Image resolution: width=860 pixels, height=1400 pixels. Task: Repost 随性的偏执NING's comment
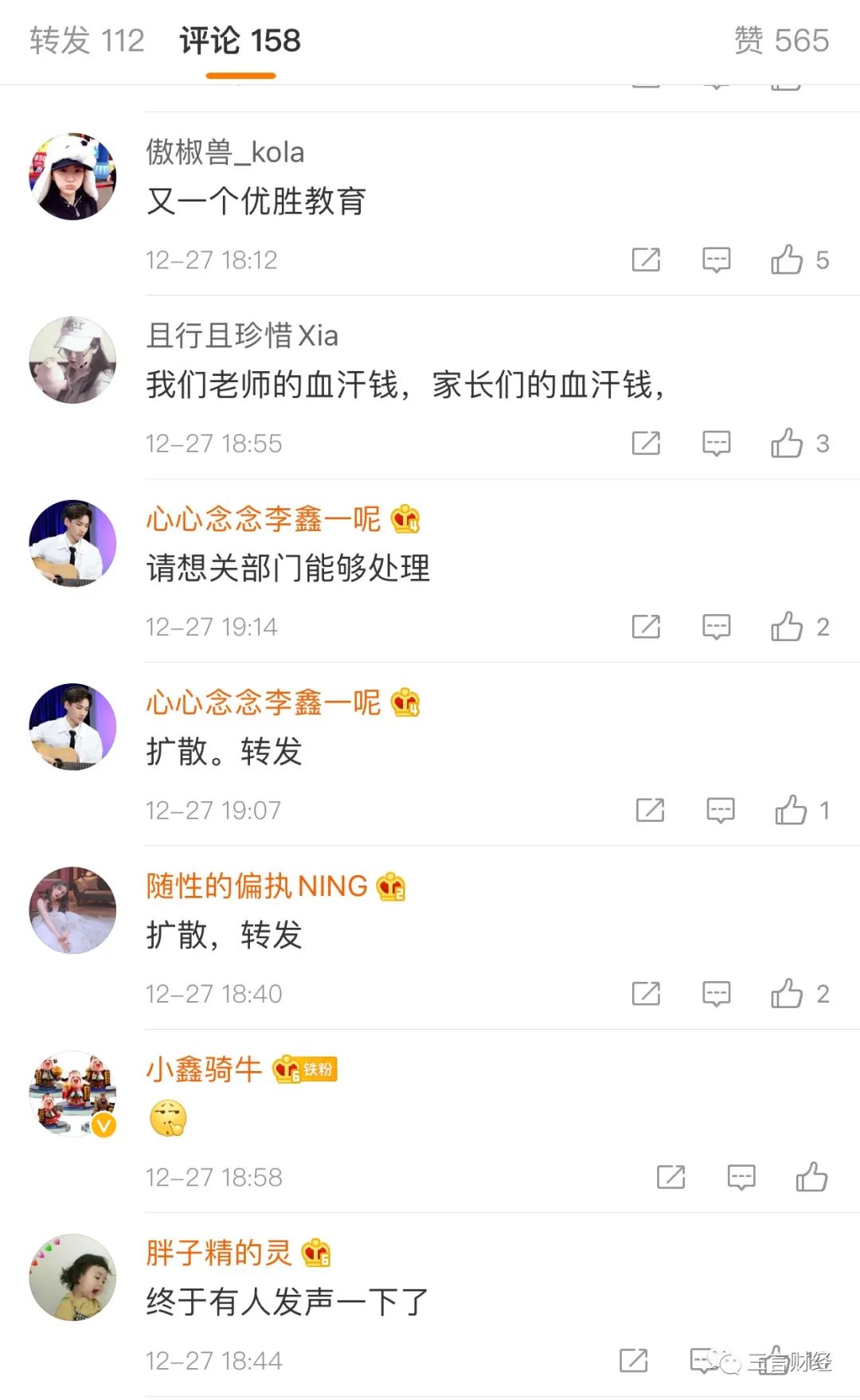coord(646,994)
